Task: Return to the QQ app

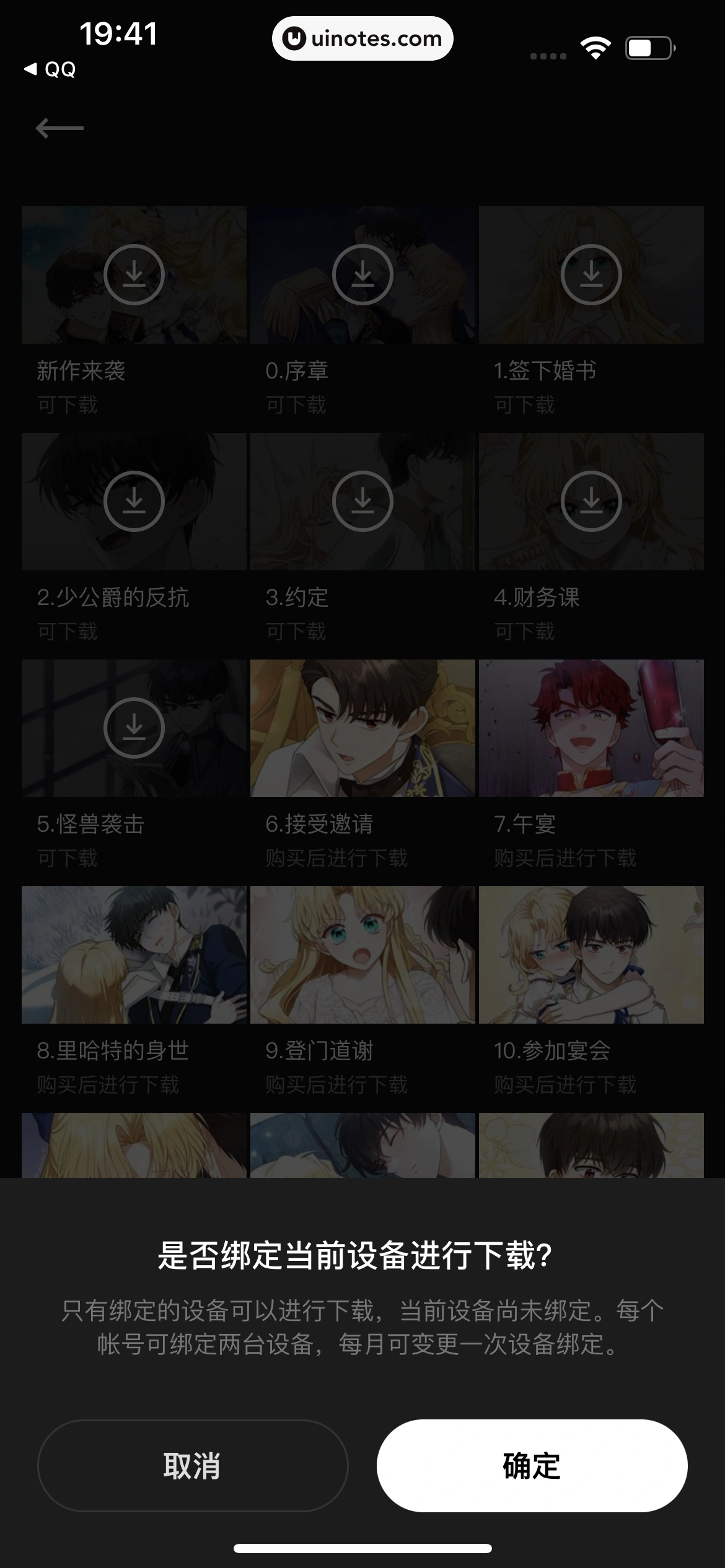Action: click(x=50, y=69)
